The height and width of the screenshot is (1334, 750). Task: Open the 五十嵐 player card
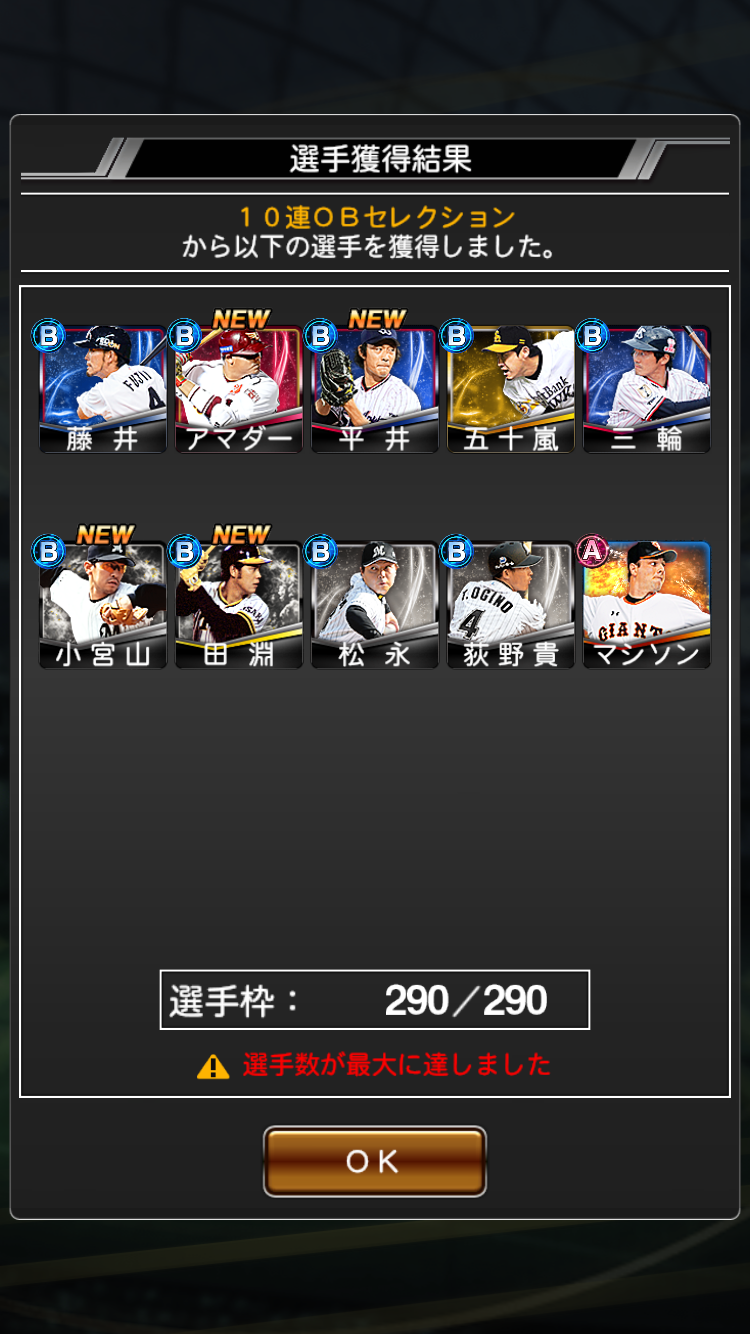tap(511, 388)
